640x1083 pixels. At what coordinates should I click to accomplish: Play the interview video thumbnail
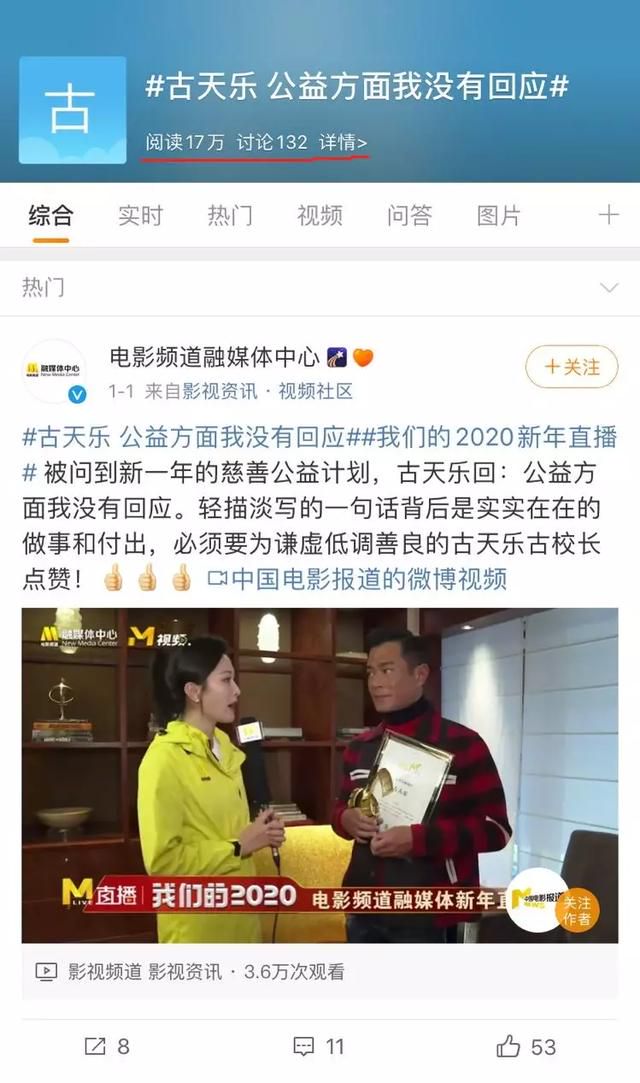[320, 775]
